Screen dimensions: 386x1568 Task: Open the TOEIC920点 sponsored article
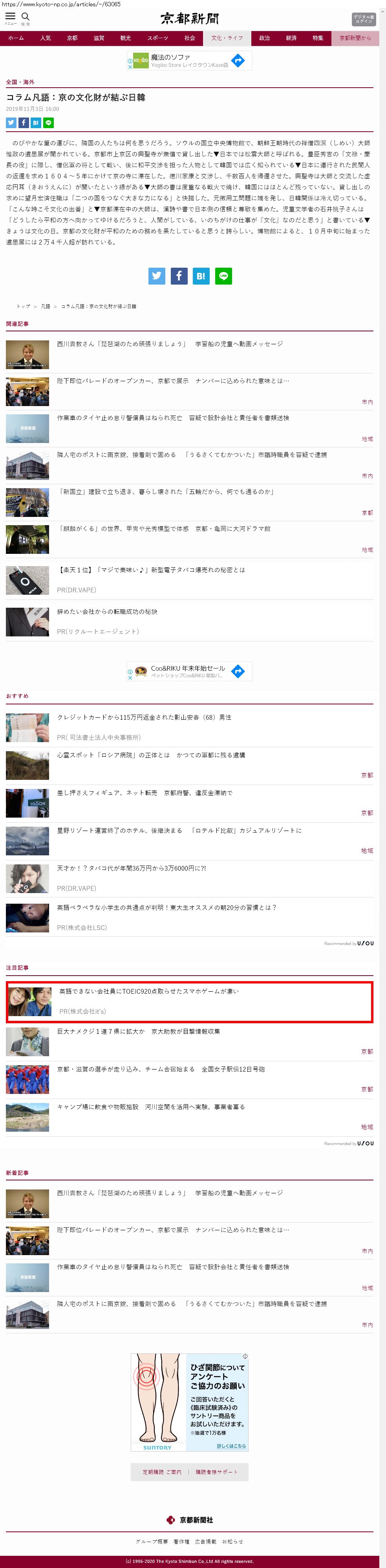tap(149, 992)
